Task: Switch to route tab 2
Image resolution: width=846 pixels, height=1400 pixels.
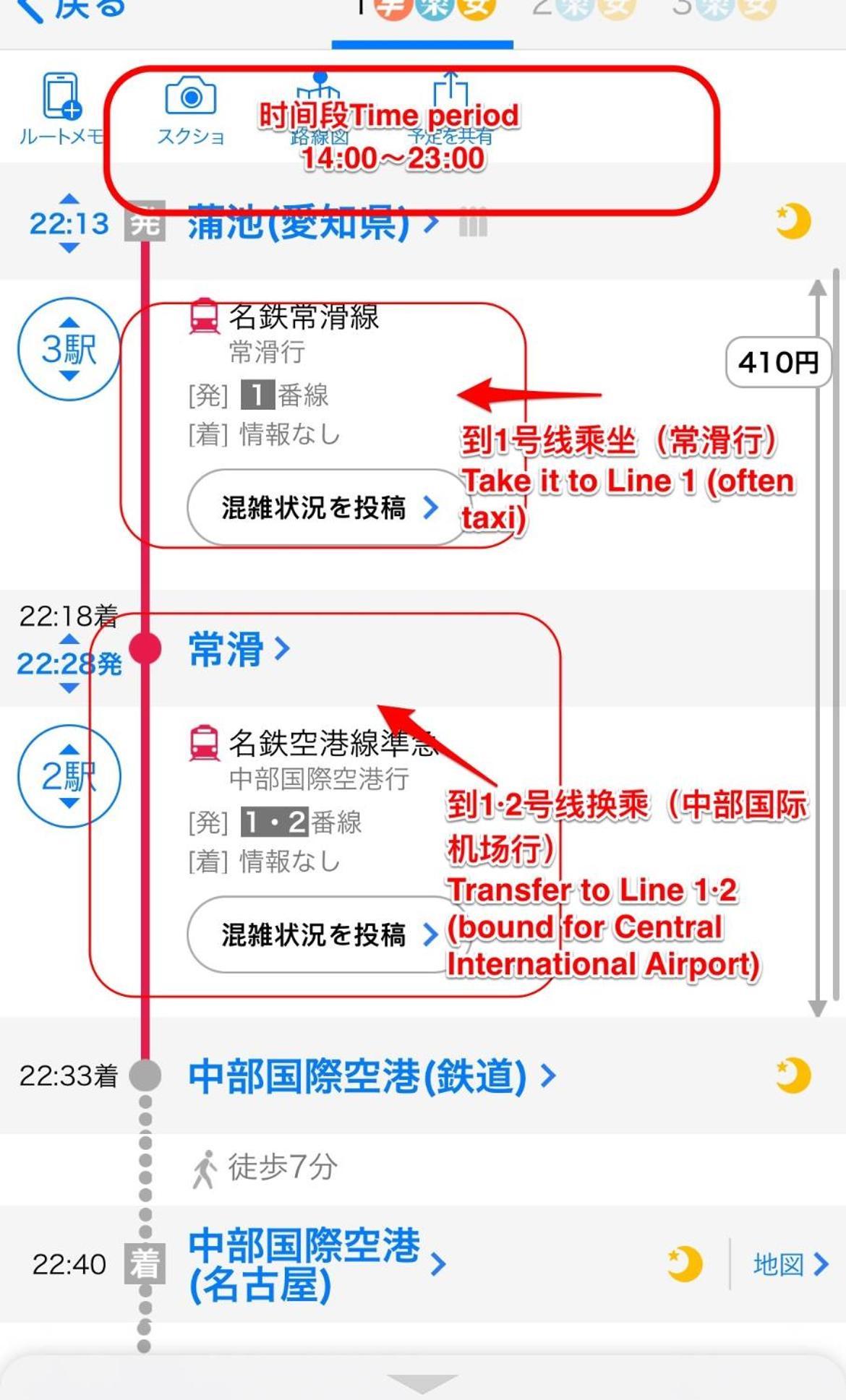Action: [583, 9]
